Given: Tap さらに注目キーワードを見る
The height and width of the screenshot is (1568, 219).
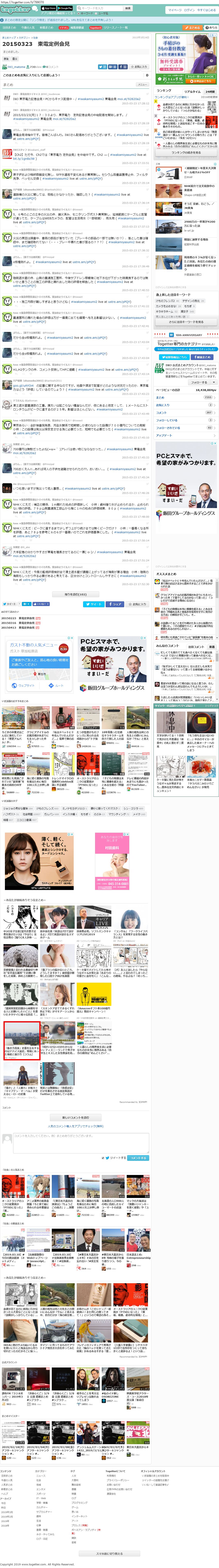Looking at the screenshot, I should [x=186, y=322].
